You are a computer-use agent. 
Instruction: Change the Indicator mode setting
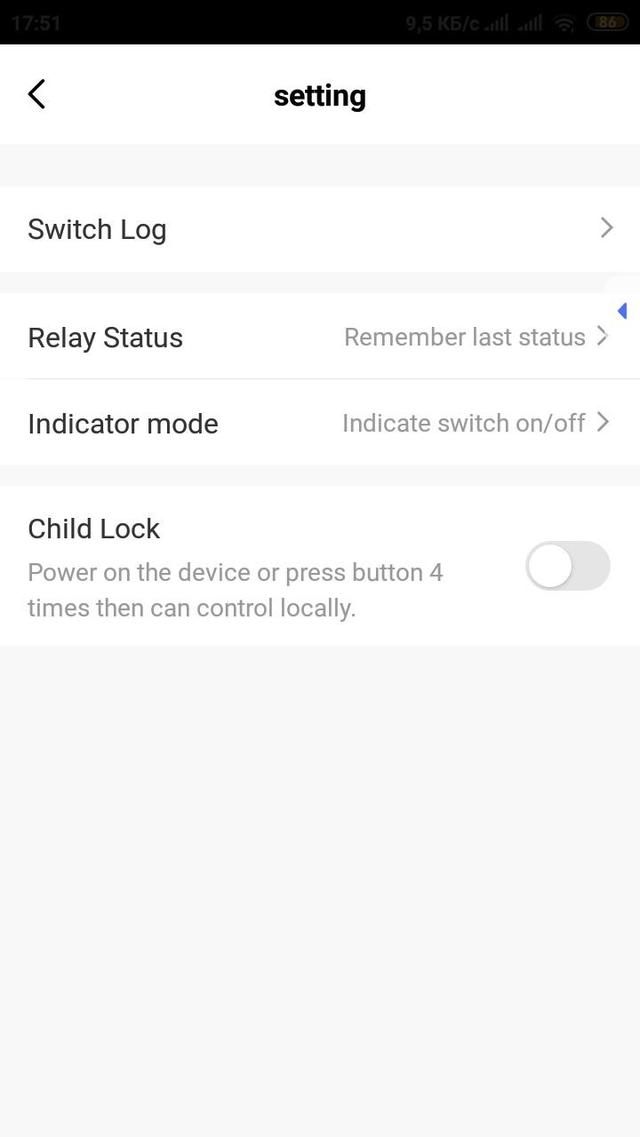pyautogui.click(x=320, y=423)
